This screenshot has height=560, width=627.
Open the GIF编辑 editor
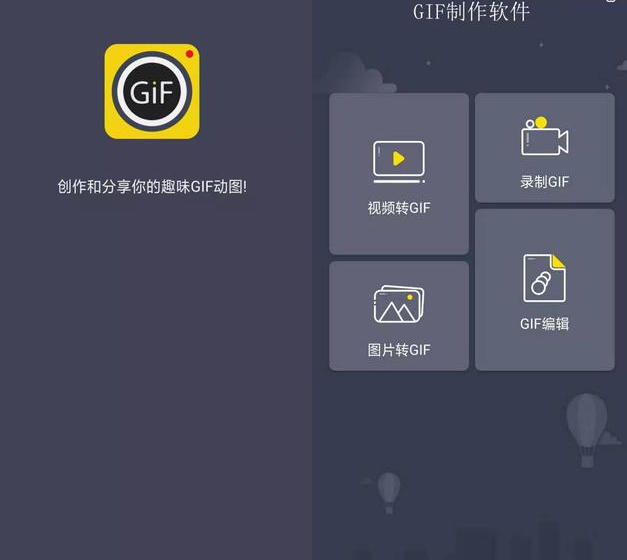(x=545, y=290)
